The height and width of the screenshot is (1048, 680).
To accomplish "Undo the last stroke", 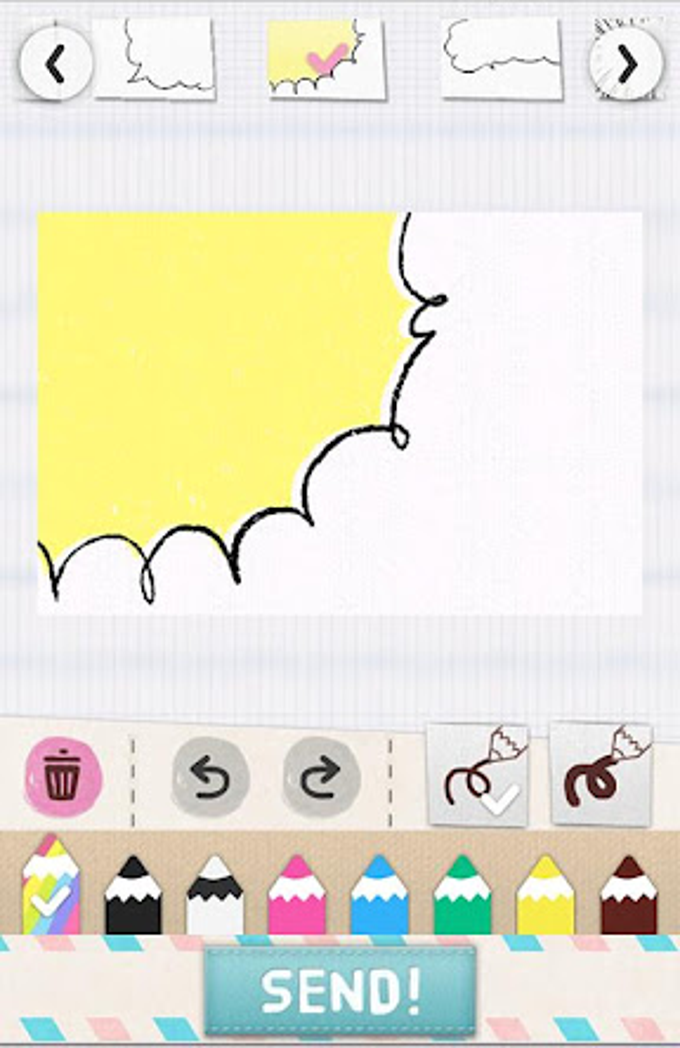I will (x=210, y=776).
